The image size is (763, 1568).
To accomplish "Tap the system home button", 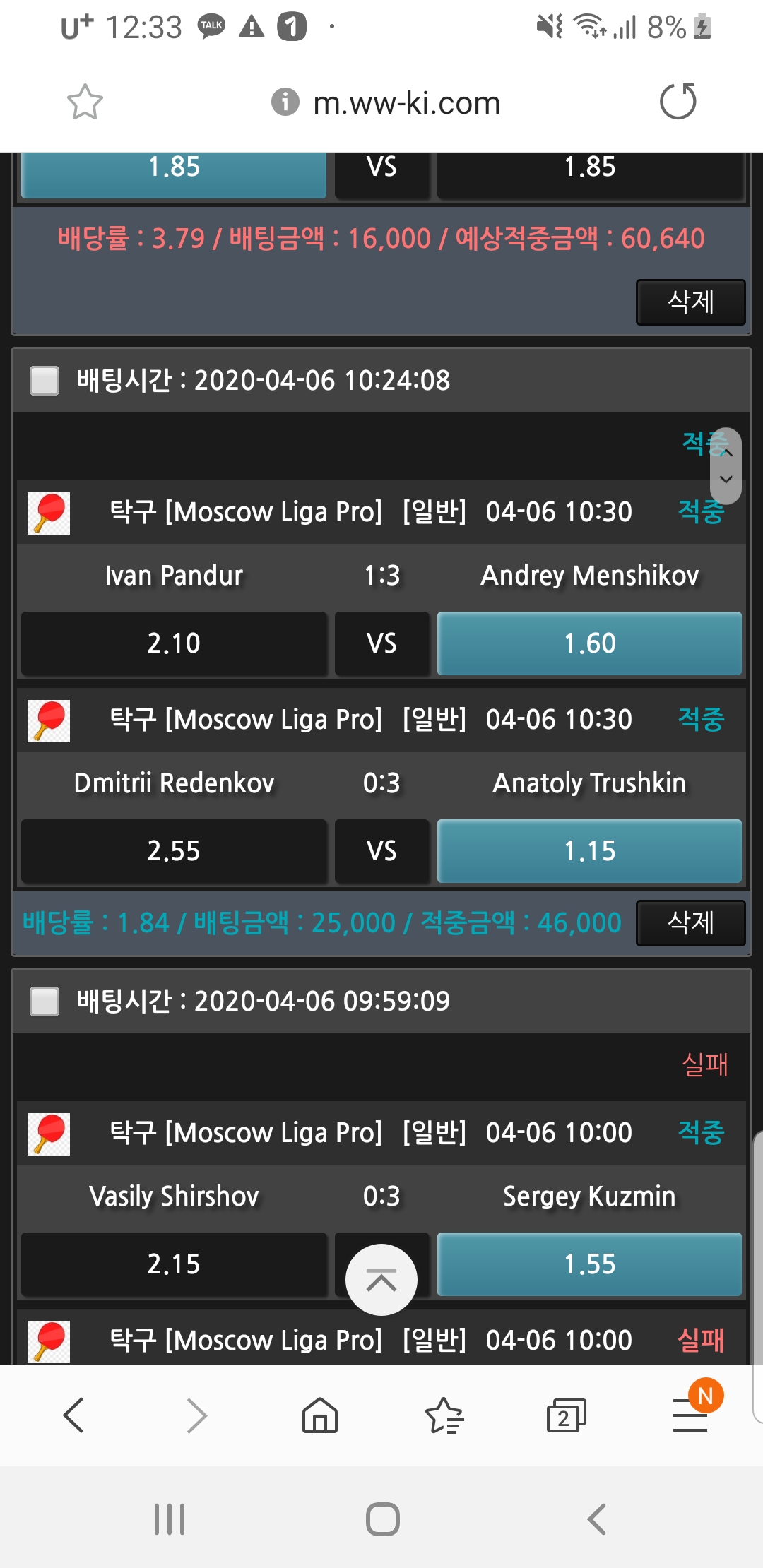I will click(382, 1519).
